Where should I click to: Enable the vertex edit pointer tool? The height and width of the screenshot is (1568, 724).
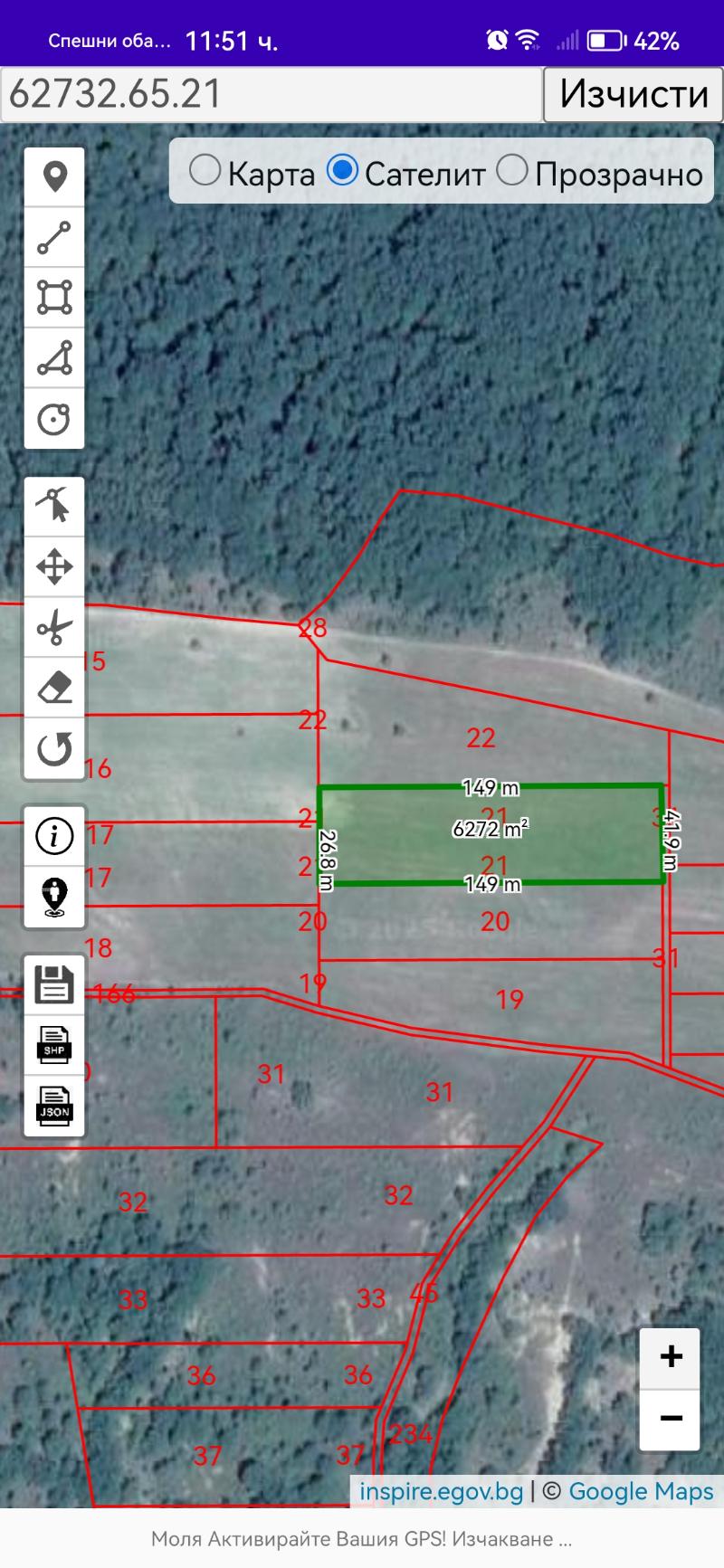pyautogui.click(x=54, y=506)
